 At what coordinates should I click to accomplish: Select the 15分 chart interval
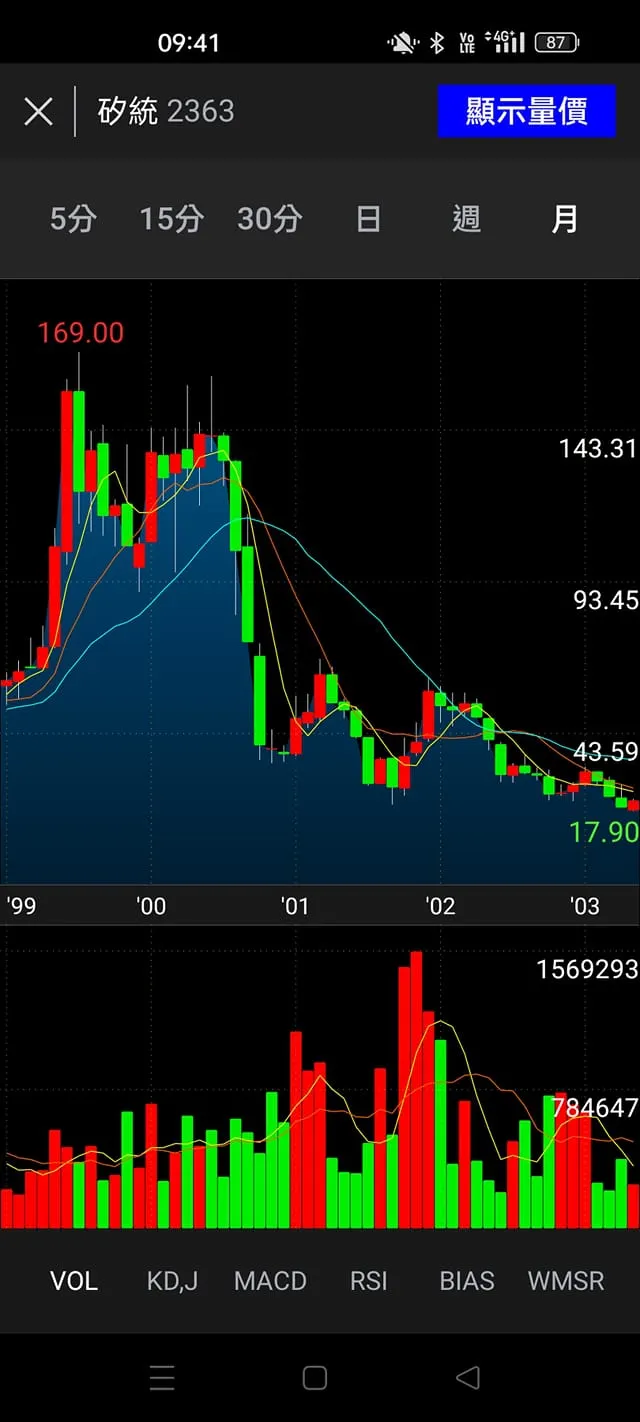tap(171, 219)
